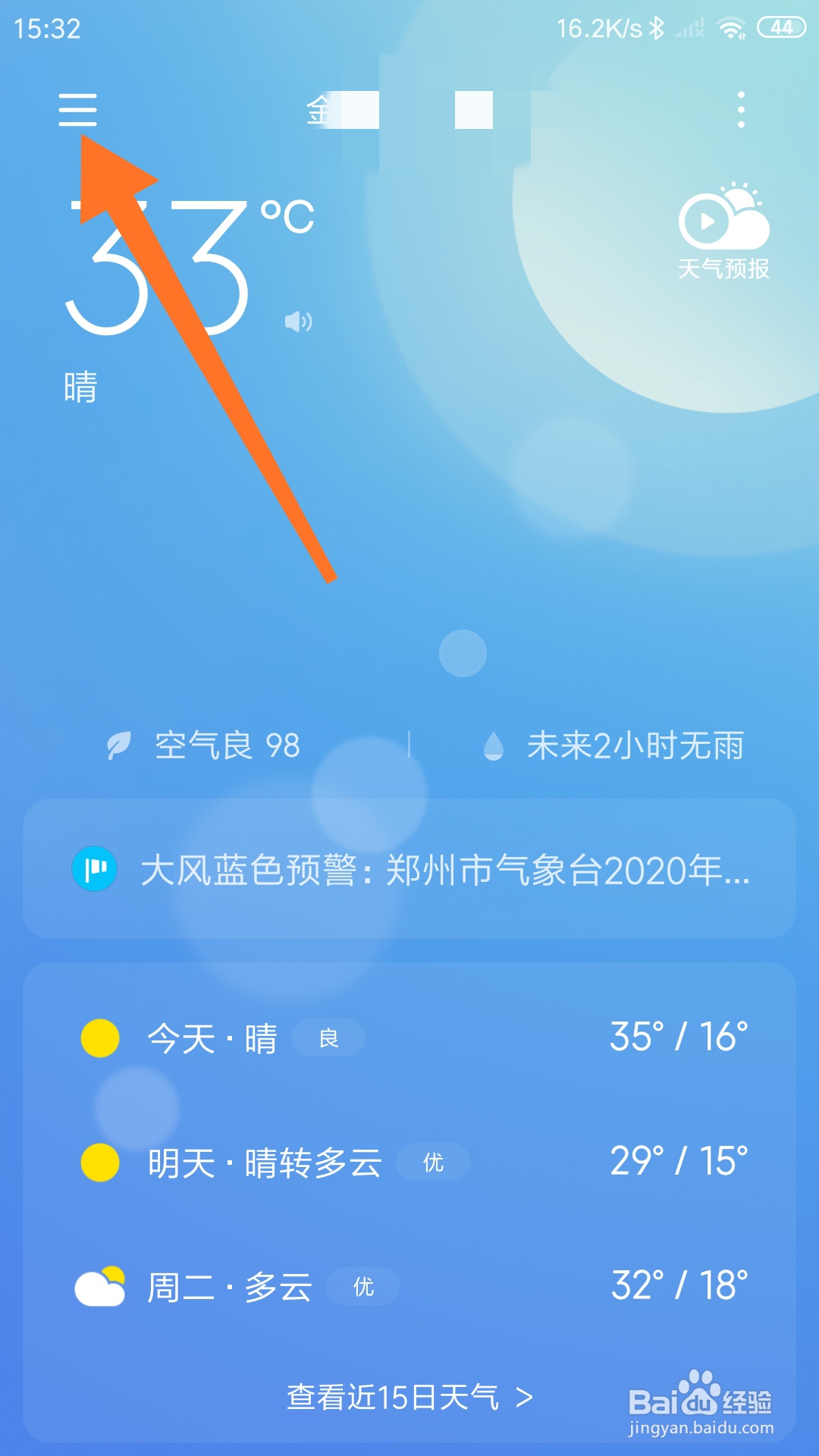
Task: Tap the 优 badge beside 明天 forecast
Action: tap(434, 1163)
